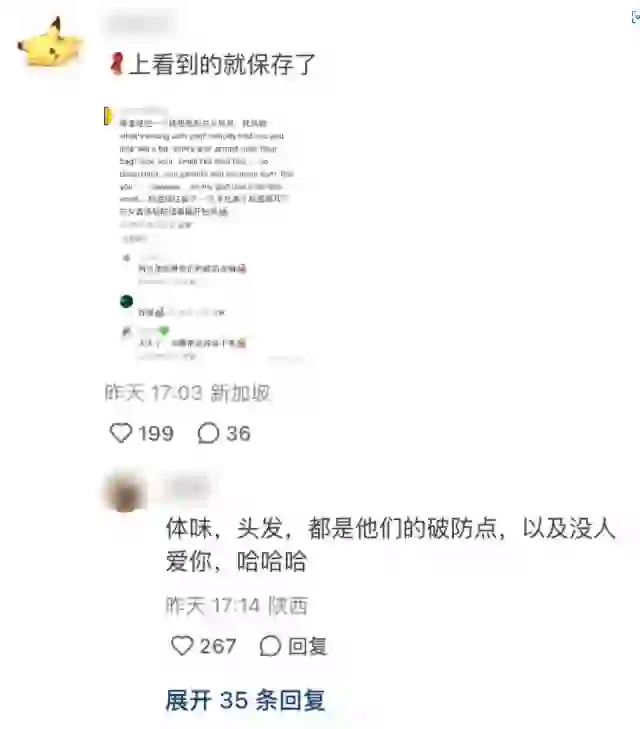Open the attached screenshot image in the comment

(200, 236)
